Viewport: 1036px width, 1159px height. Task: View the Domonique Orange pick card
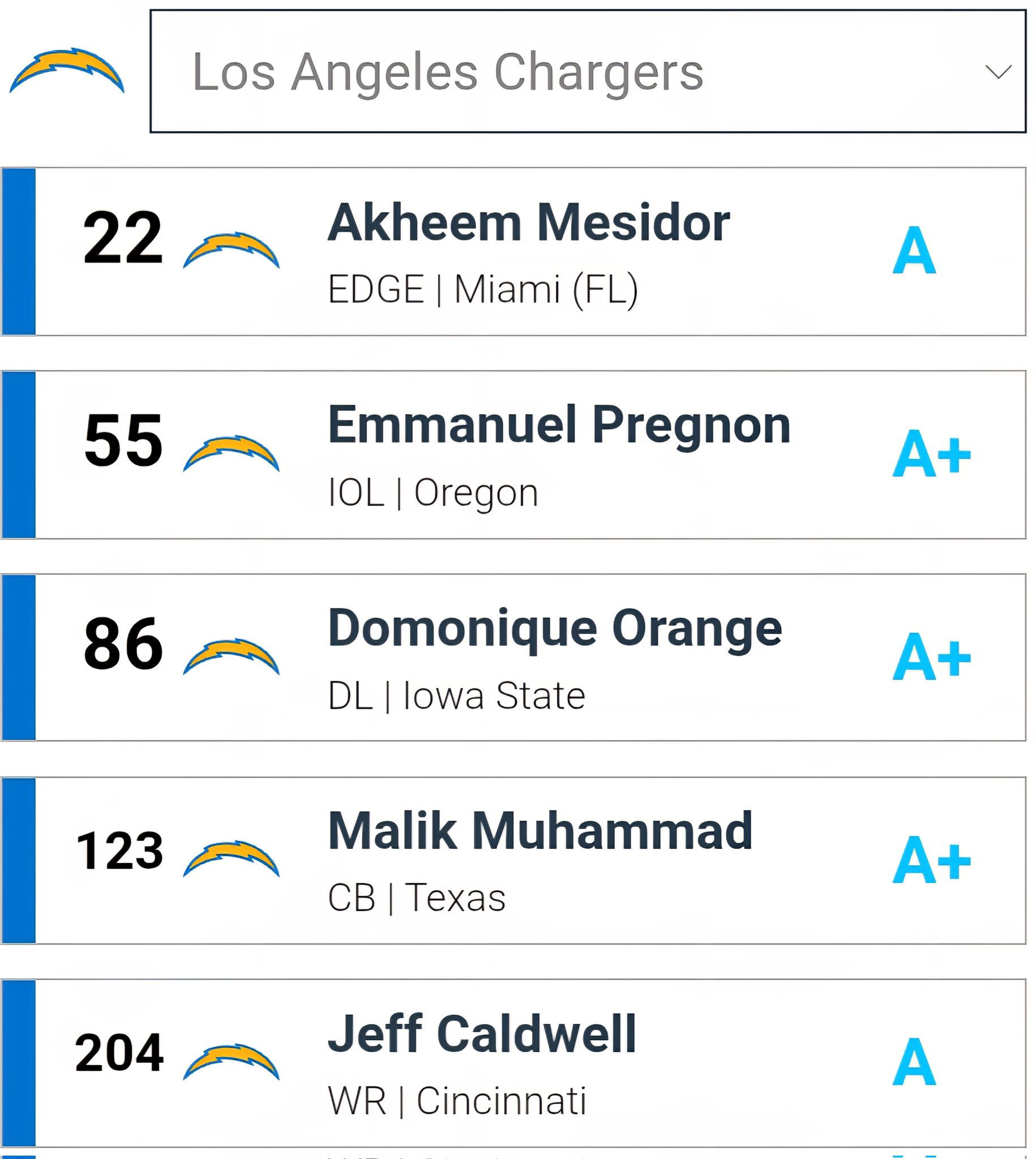pos(554,658)
